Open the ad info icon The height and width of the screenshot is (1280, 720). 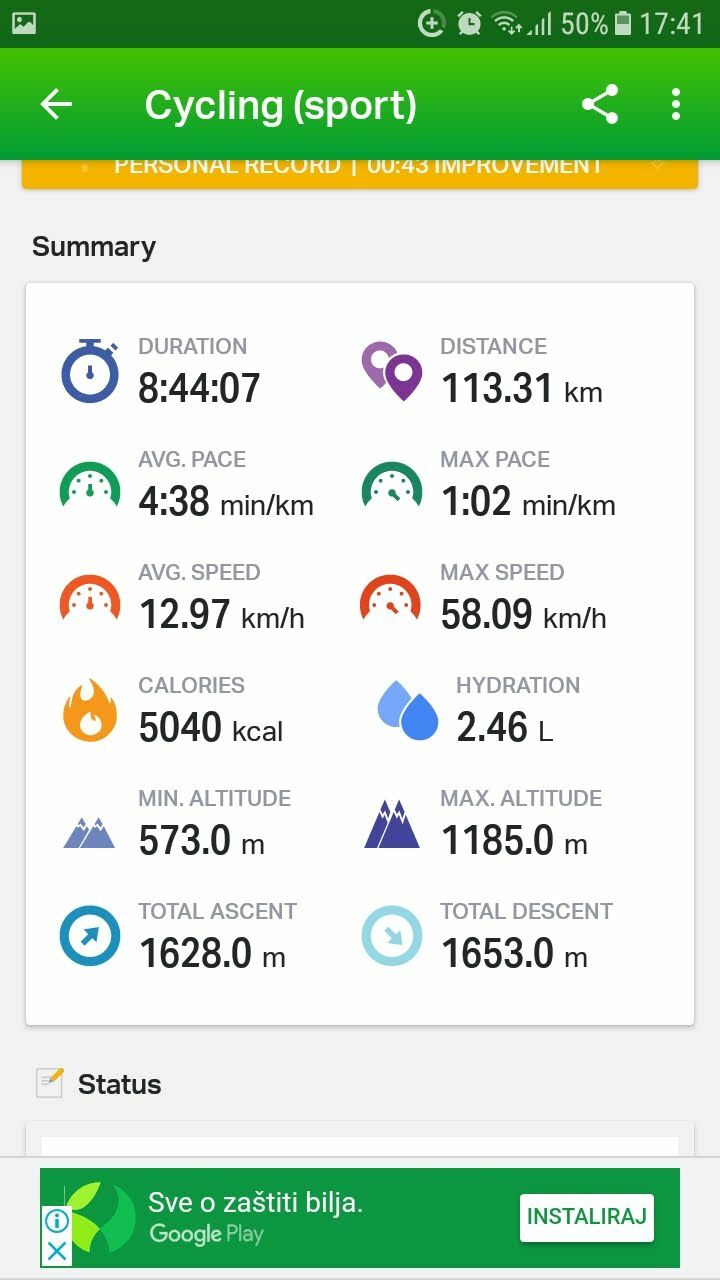tap(57, 1221)
